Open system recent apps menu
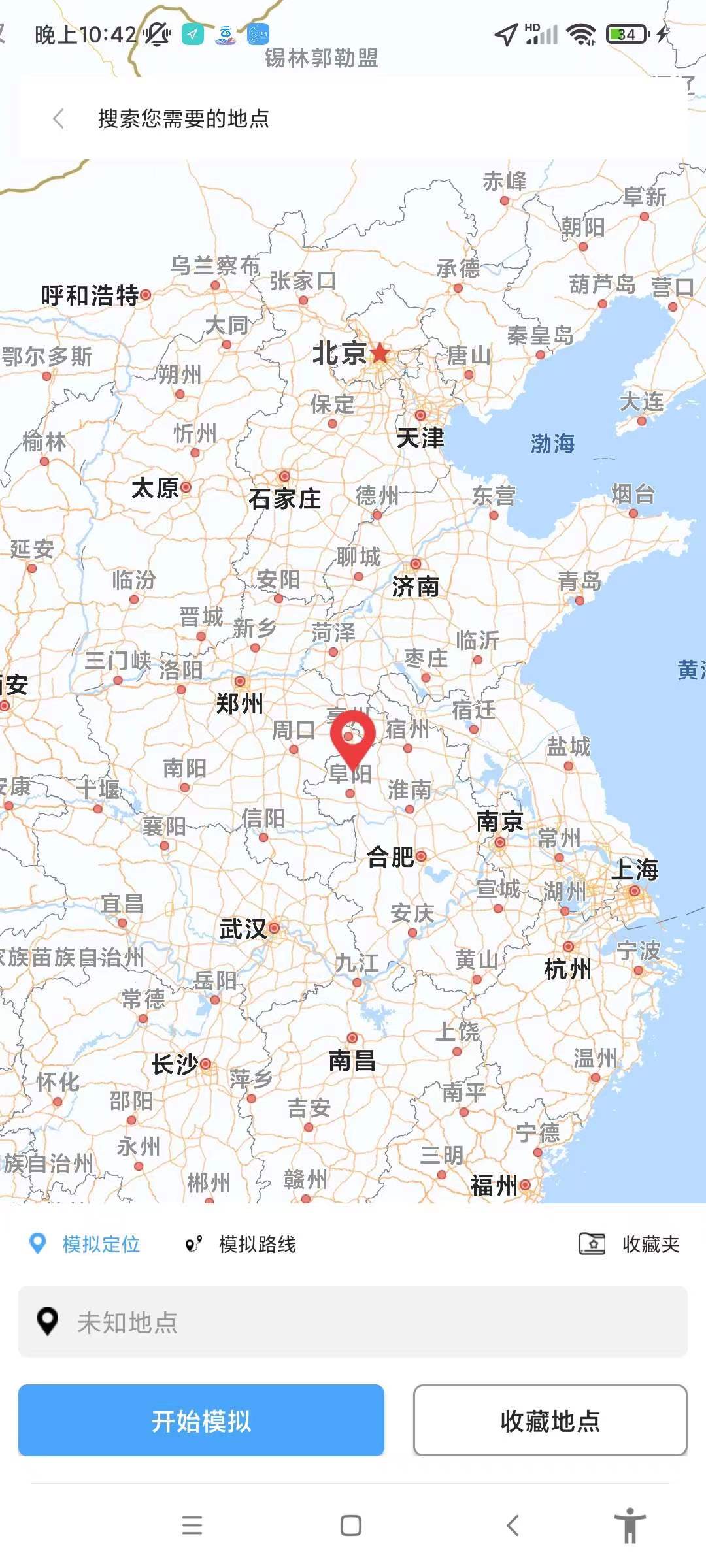 coord(192,1526)
